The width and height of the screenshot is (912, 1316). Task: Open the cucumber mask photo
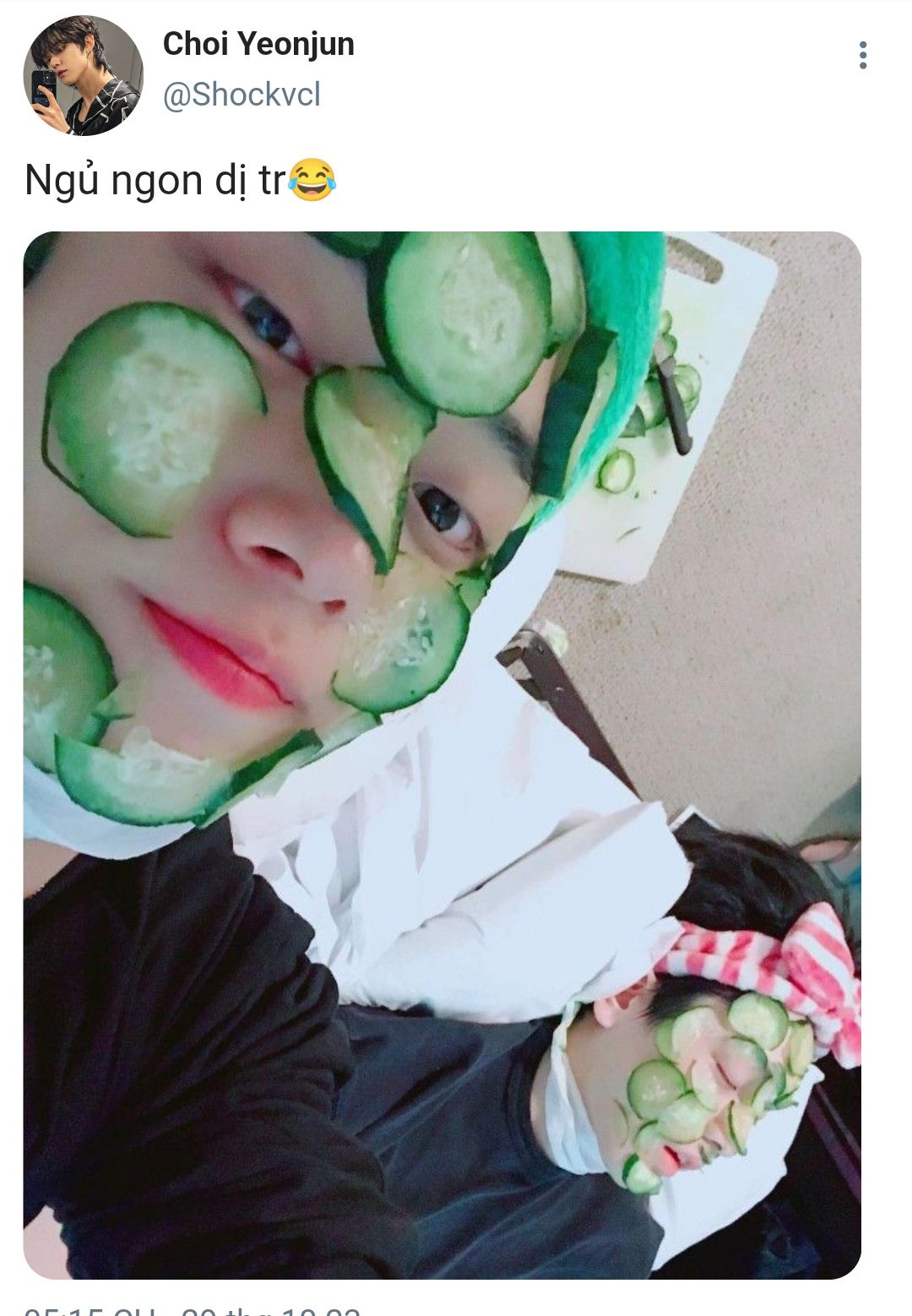click(442, 754)
